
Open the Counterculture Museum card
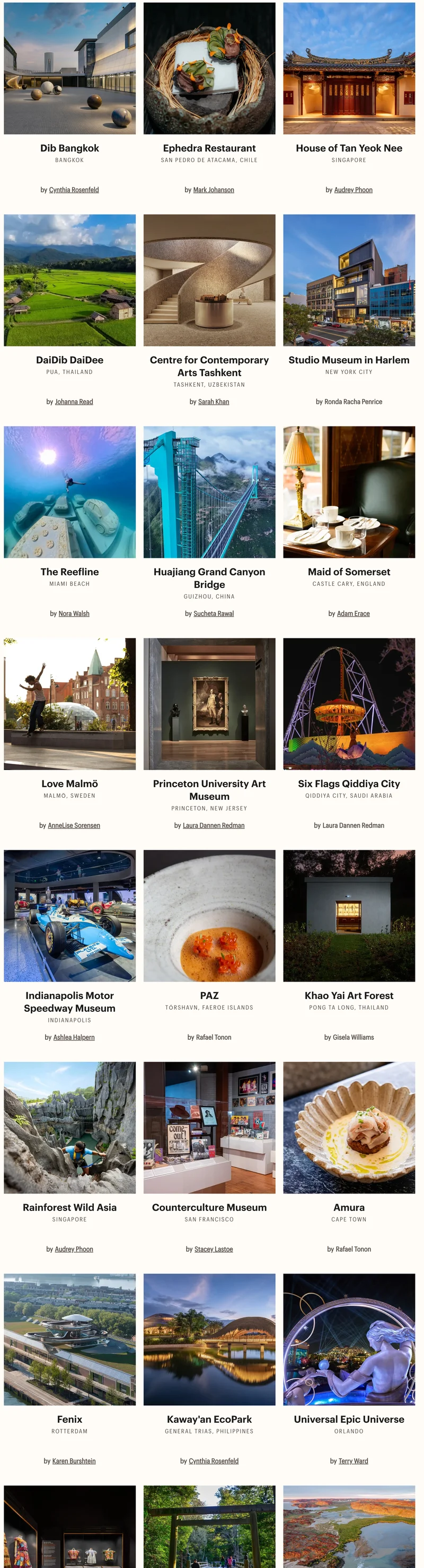209,1127
